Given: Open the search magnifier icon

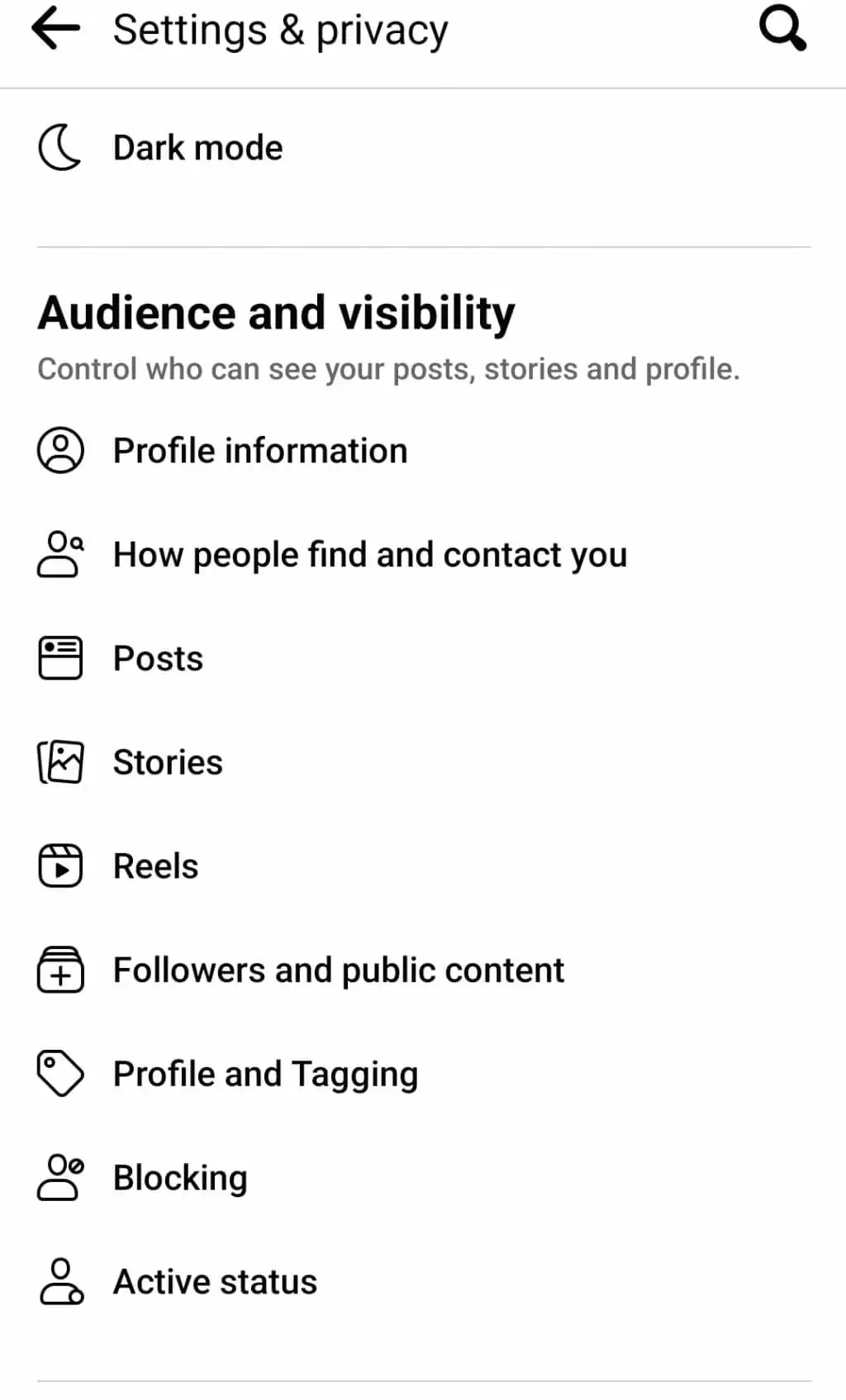Looking at the screenshot, I should pos(782,30).
